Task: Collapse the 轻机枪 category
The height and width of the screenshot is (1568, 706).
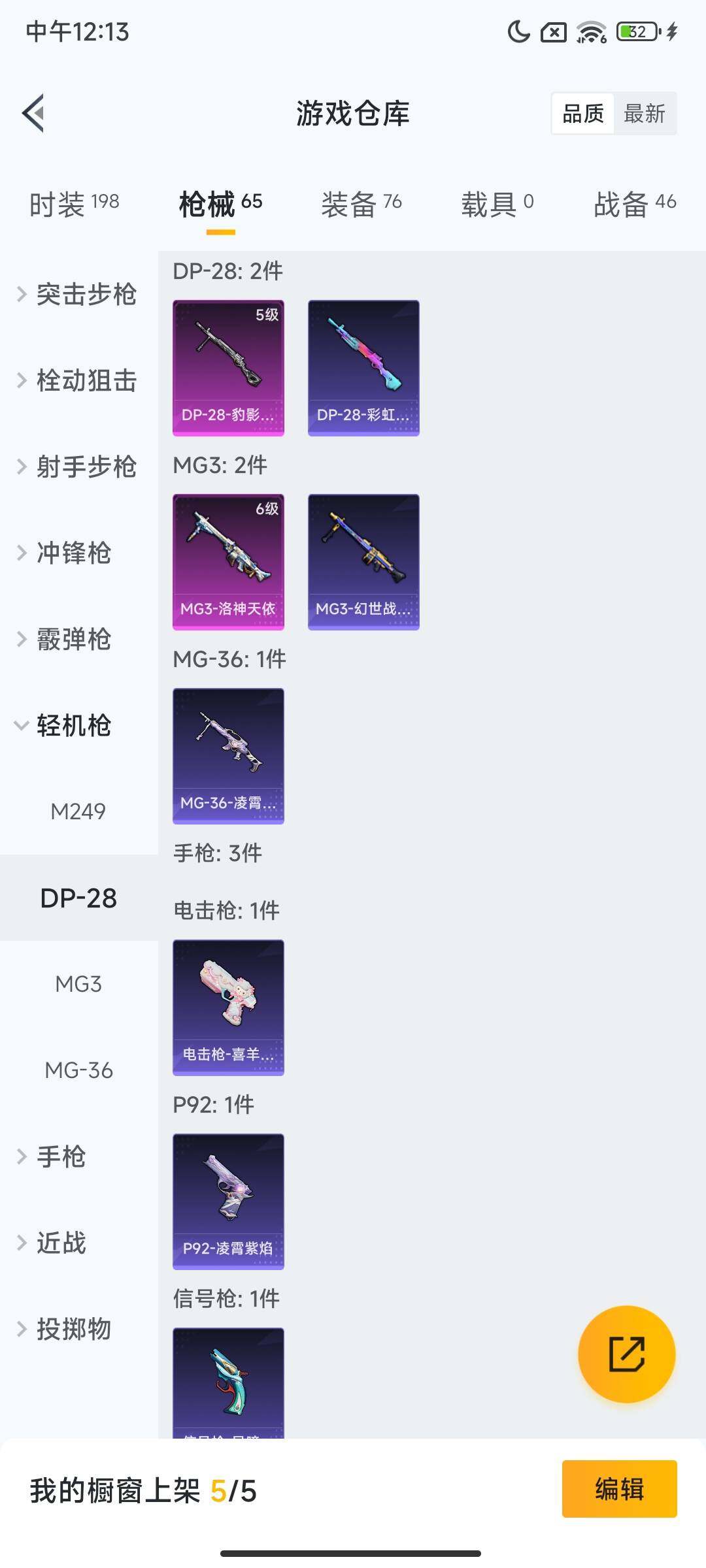Action: tap(73, 725)
